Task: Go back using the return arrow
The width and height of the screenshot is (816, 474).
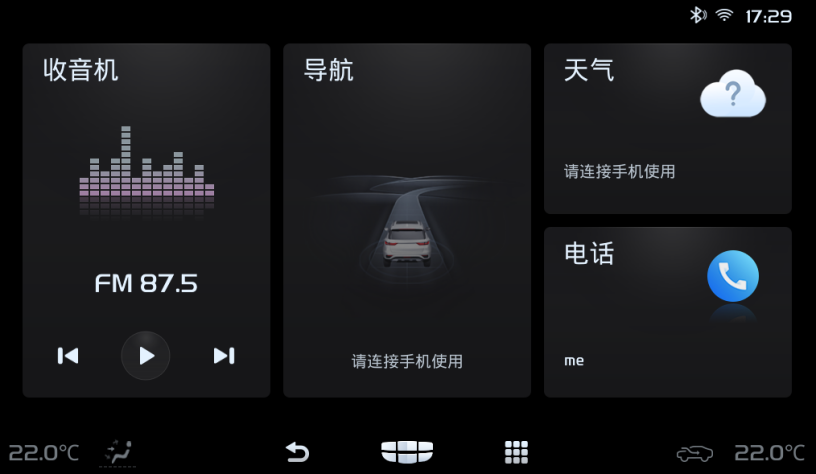Action: [x=297, y=452]
